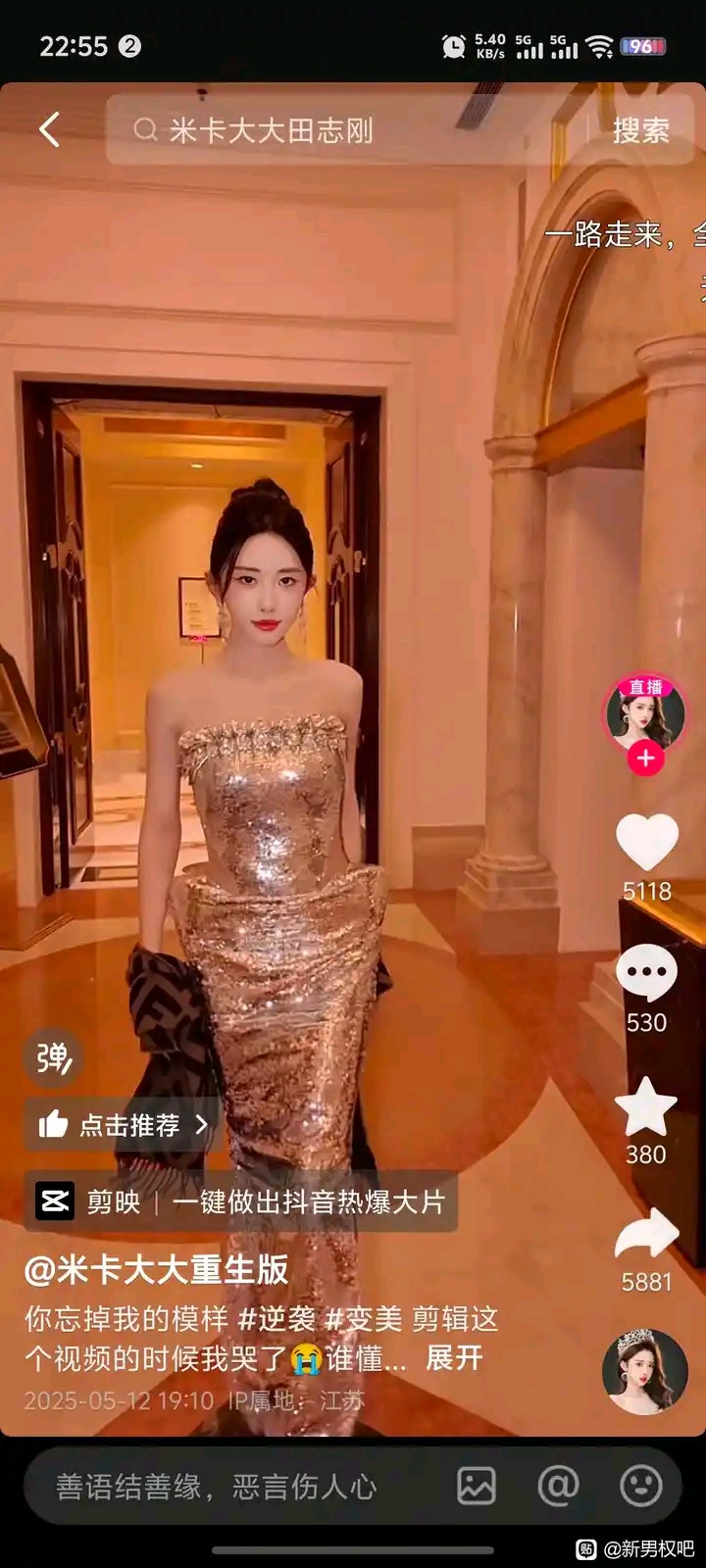The width and height of the screenshot is (706, 1568).
Task: Share the video with the arrow icon
Action: pyautogui.click(x=646, y=1235)
